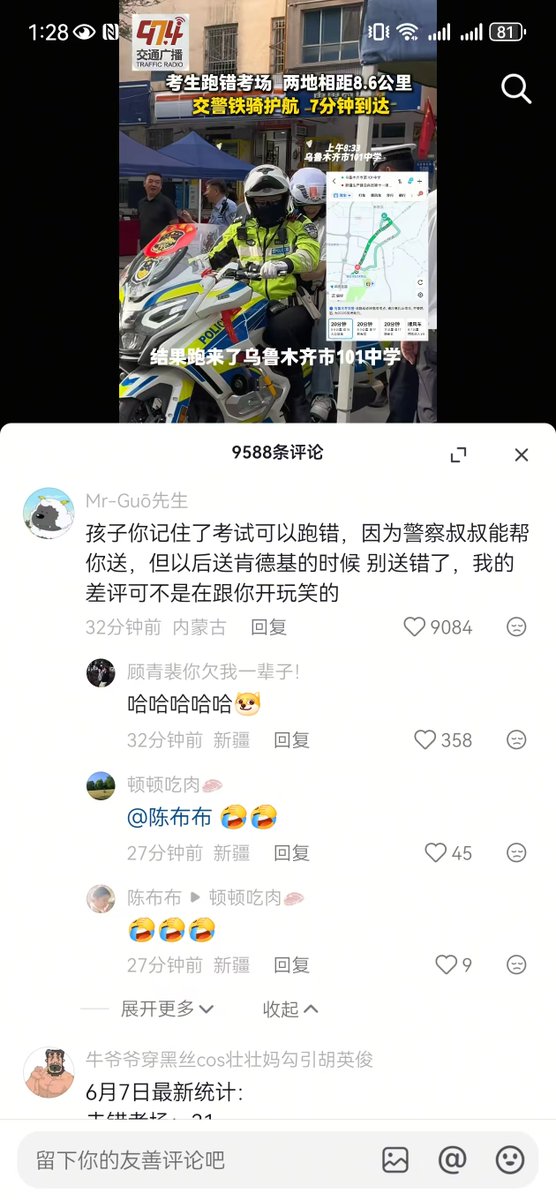The height and width of the screenshot is (1200, 556).
Task: Close the comments panel
Action: point(521,455)
